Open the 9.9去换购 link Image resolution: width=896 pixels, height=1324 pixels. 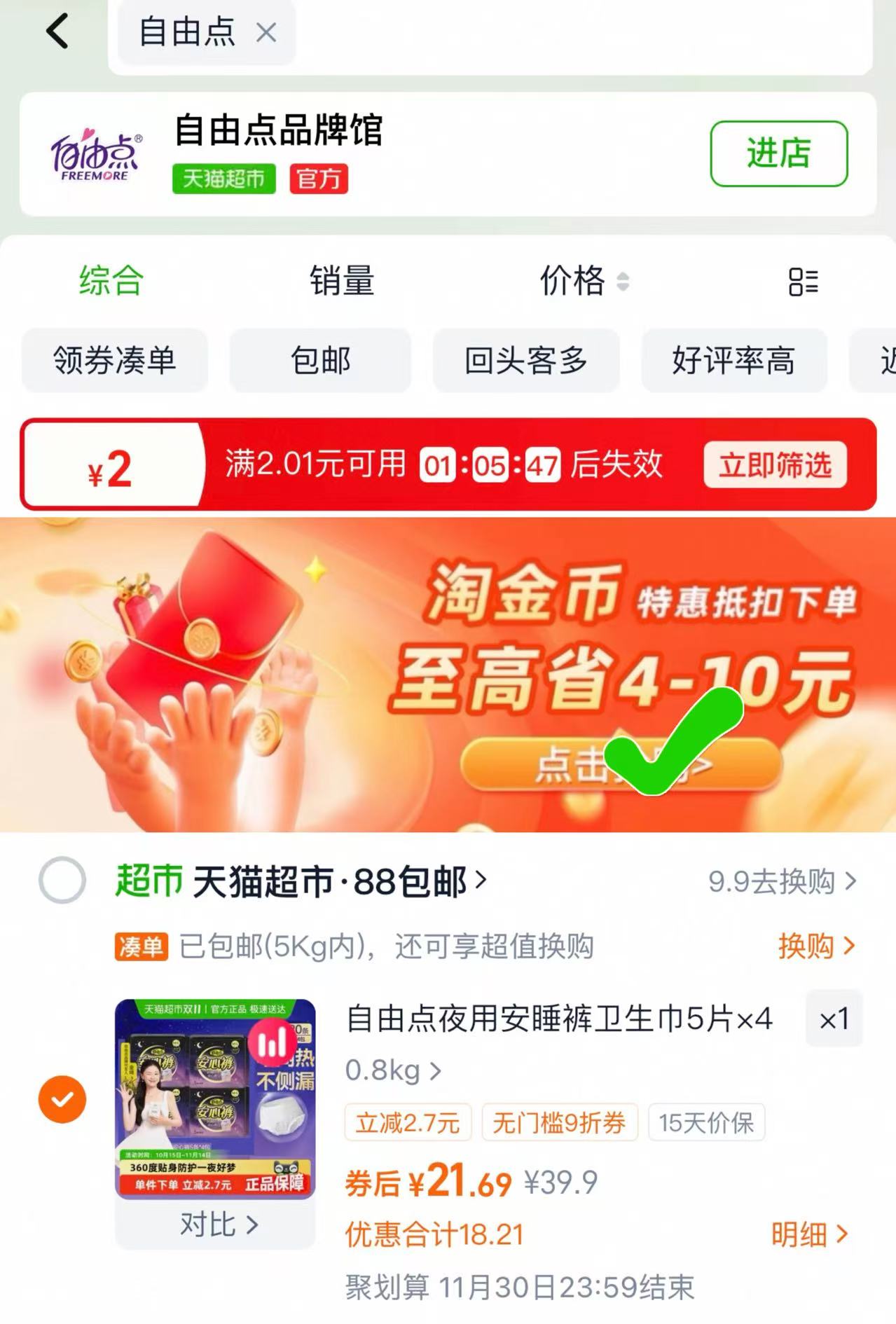pyautogui.click(x=782, y=881)
